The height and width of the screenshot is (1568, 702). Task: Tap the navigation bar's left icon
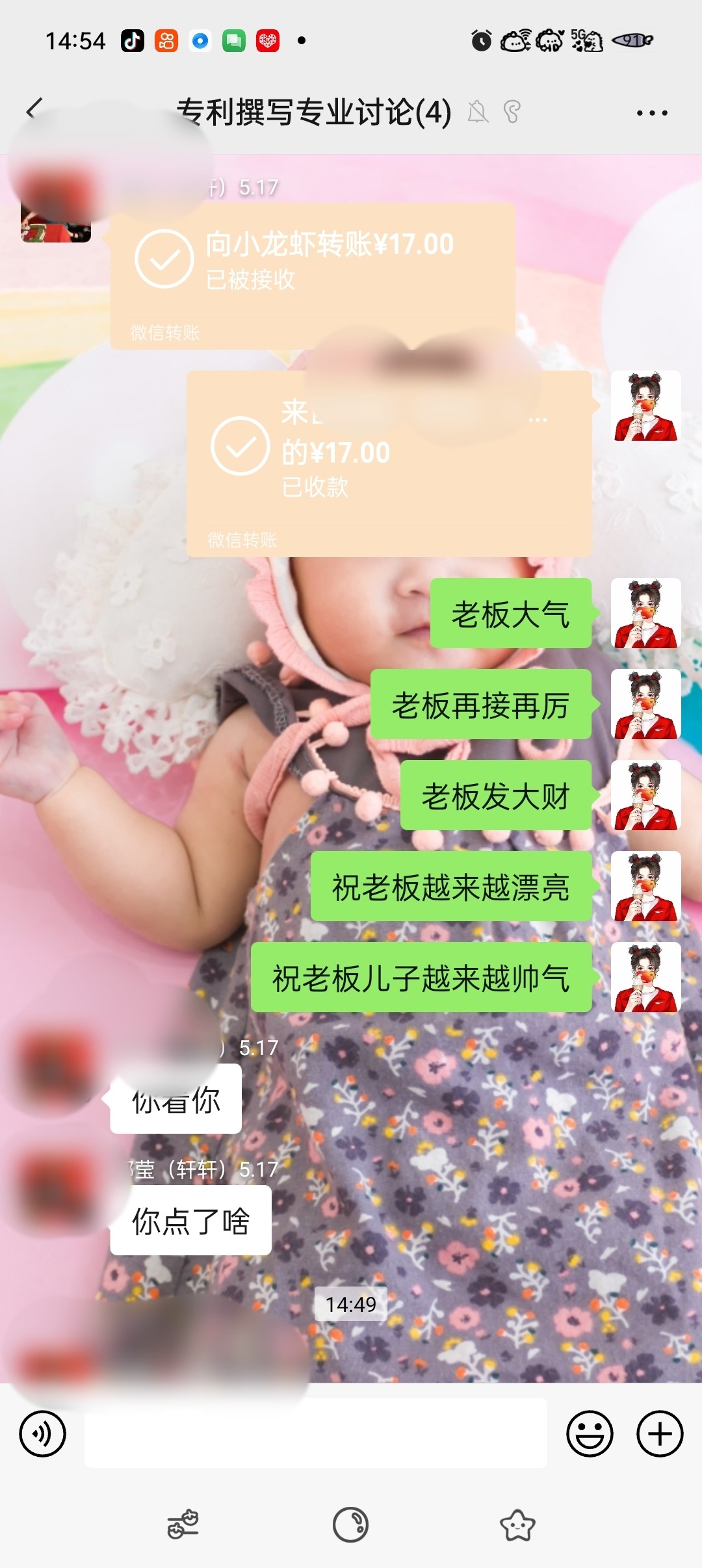183,1524
